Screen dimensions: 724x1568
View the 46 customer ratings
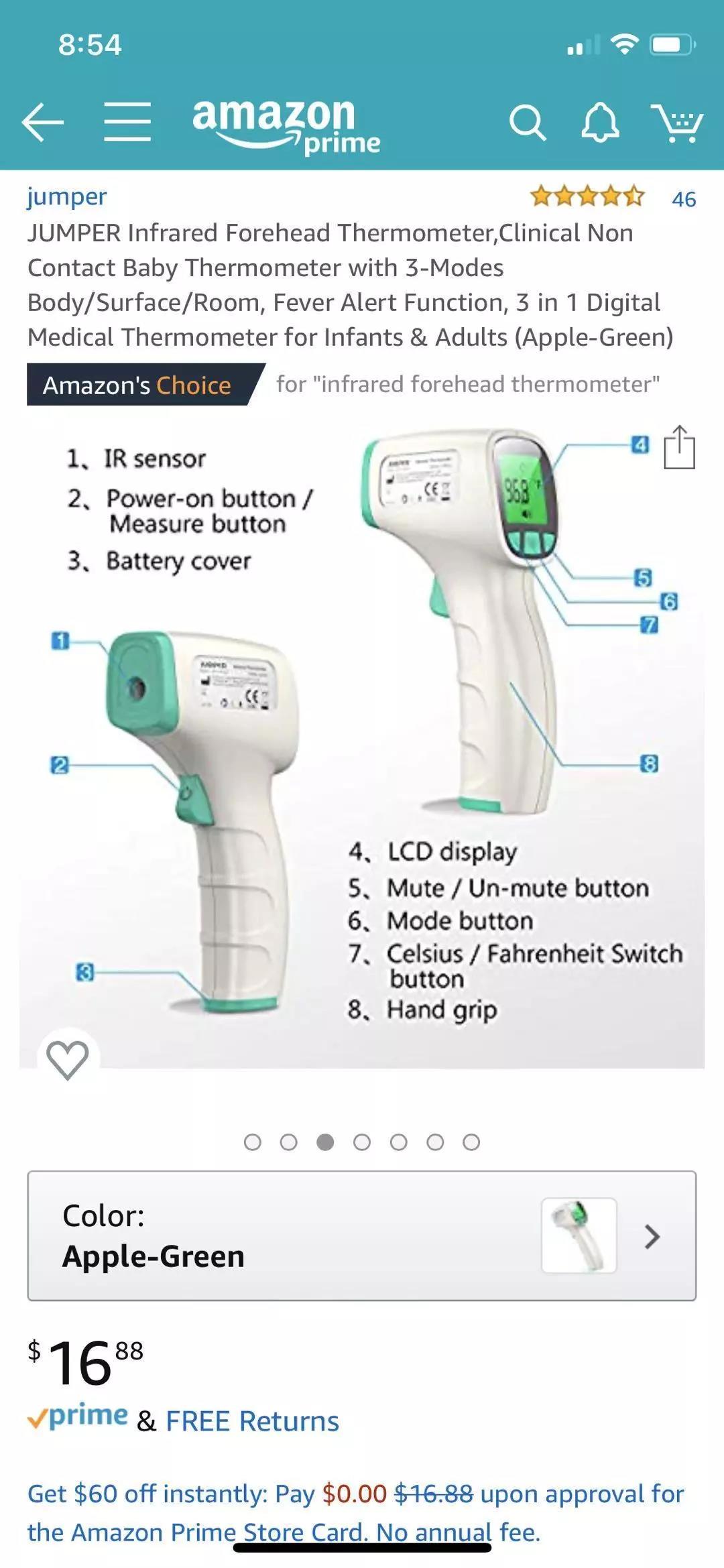683,199
